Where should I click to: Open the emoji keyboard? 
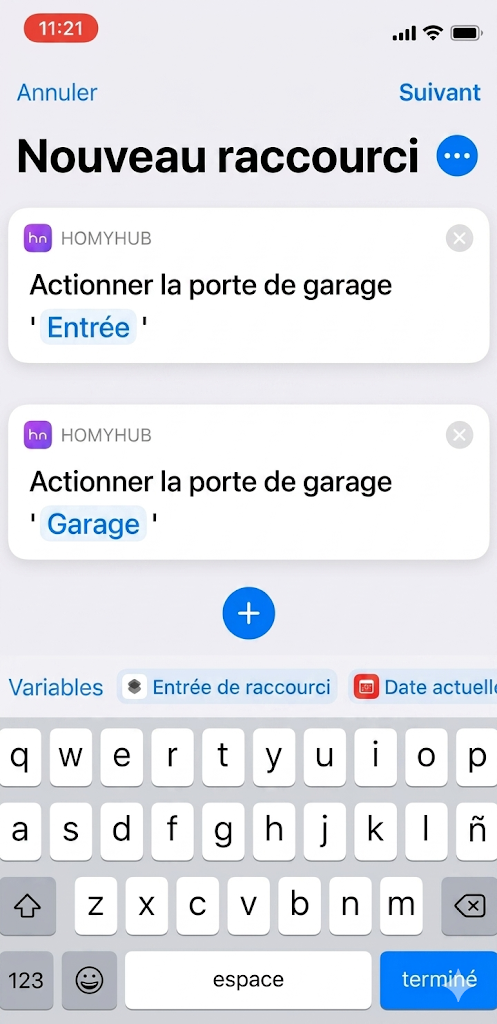coord(89,980)
